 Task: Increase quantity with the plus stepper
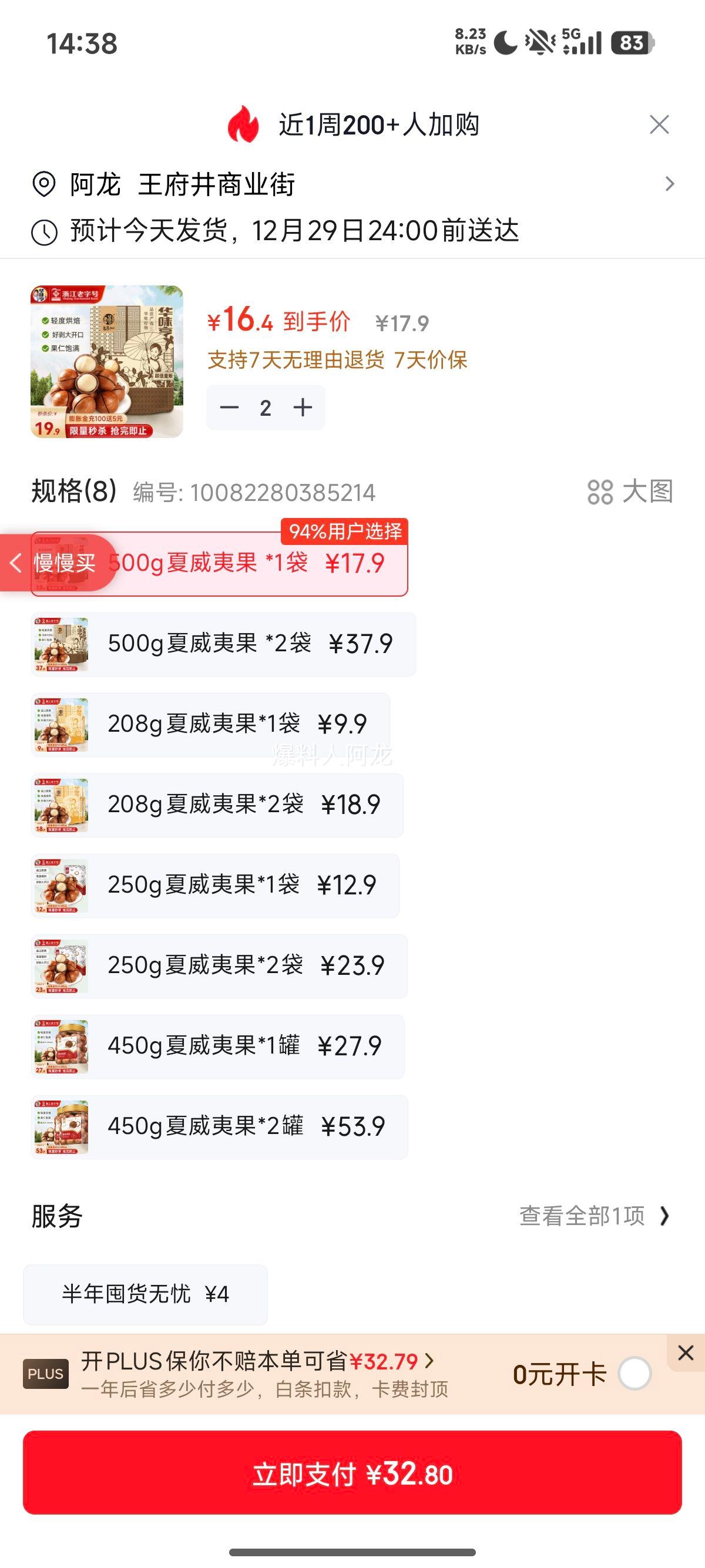[303, 408]
